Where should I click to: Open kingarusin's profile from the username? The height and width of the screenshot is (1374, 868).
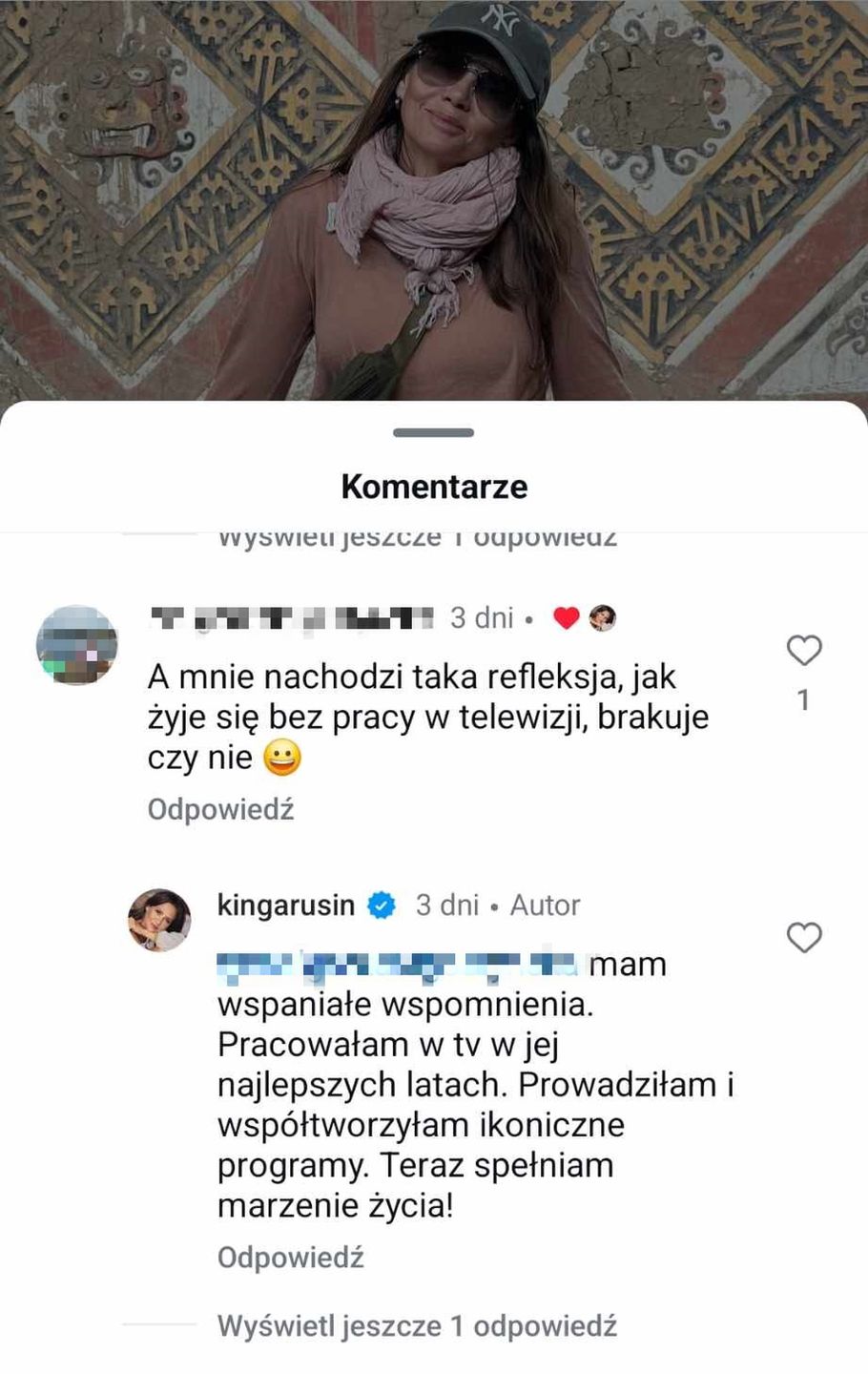pyautogui.click(x=286, y=905)
